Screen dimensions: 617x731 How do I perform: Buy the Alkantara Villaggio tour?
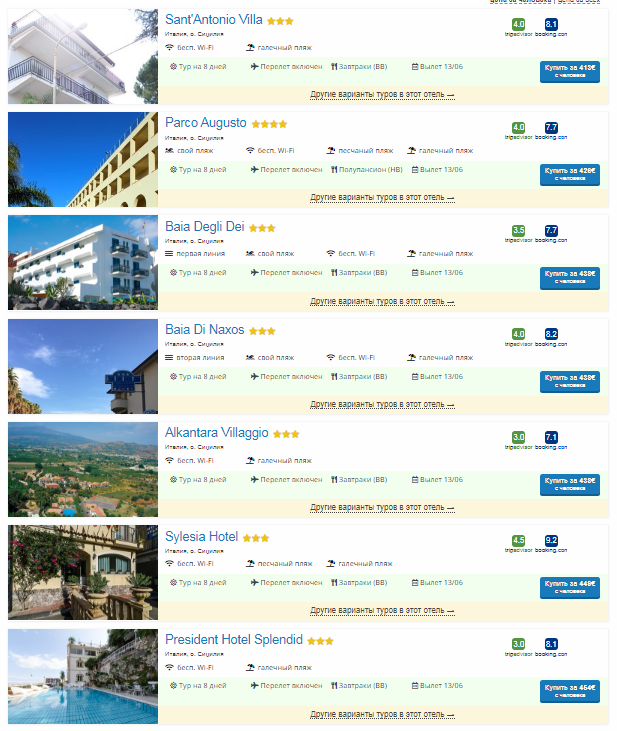pos(570,483)
